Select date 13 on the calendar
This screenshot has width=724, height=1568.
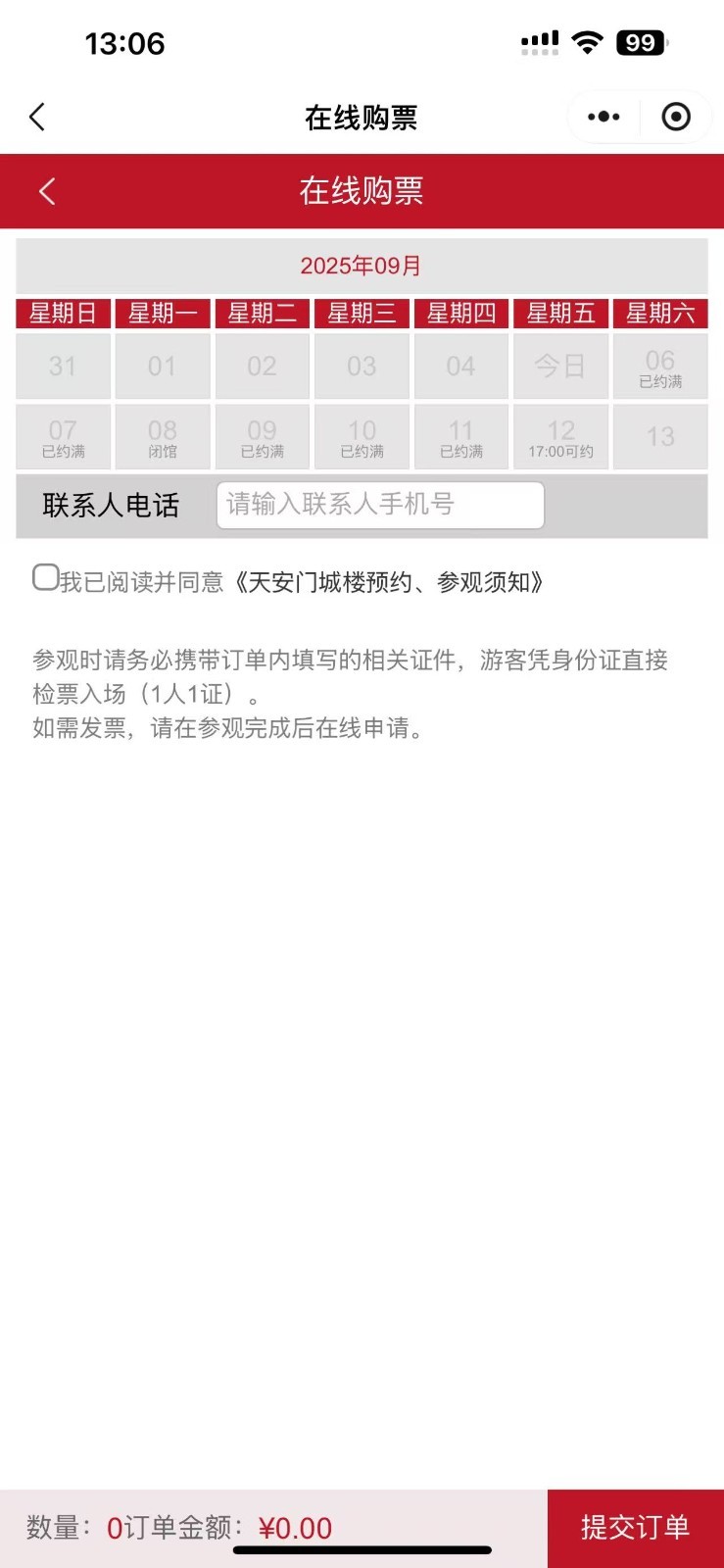pyautogui.click(x=660, y=437)
